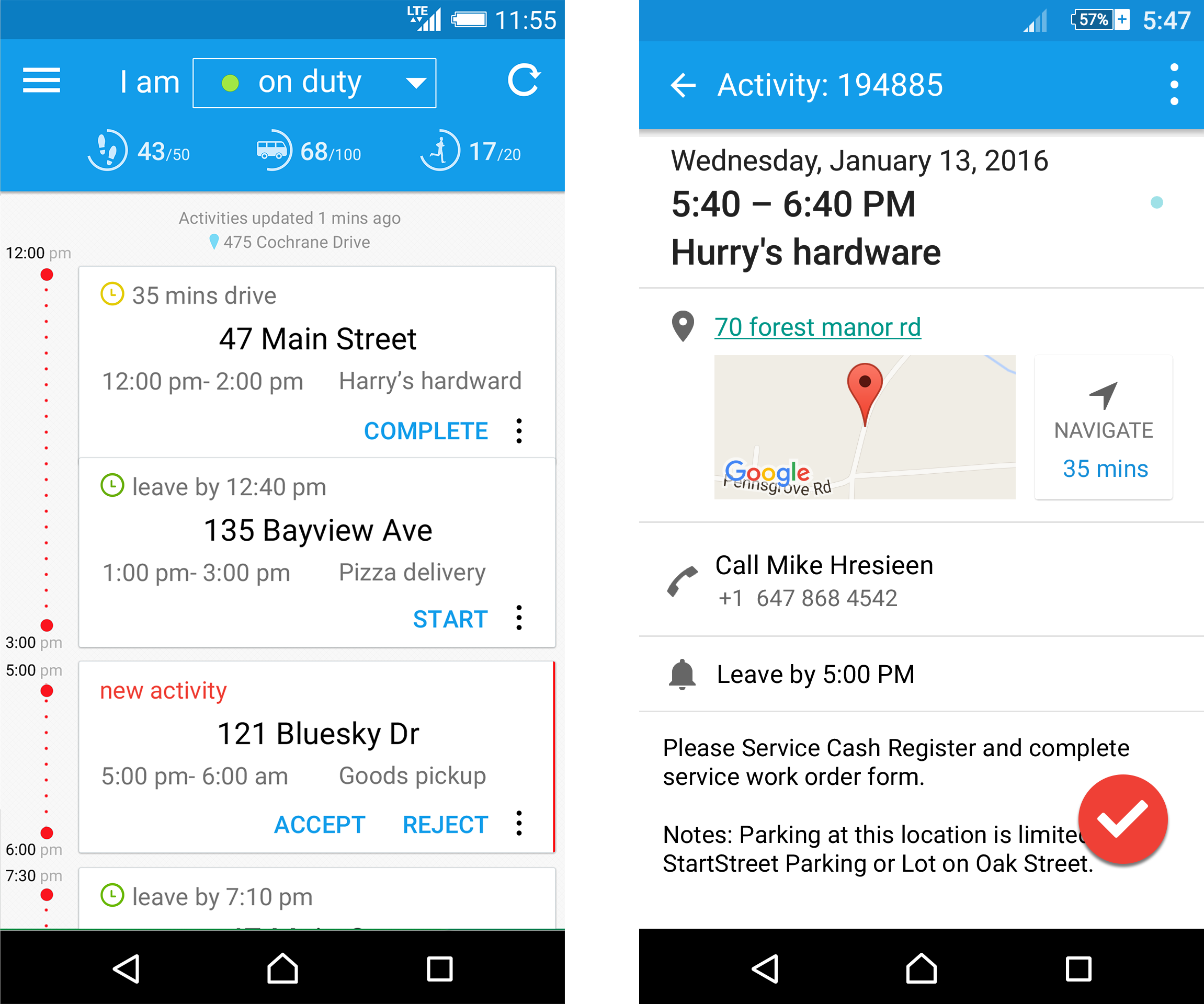Open the hamburger drawer menu
This screenshot has height=1004, width=1204.
[x=41, y=80]
